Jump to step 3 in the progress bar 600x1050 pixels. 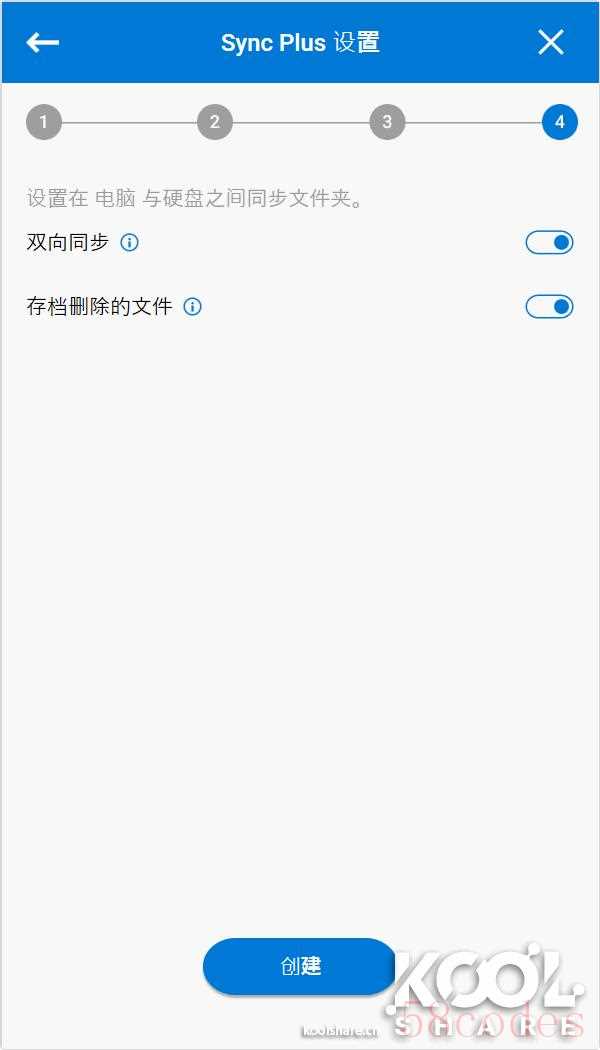coord(387,123)
